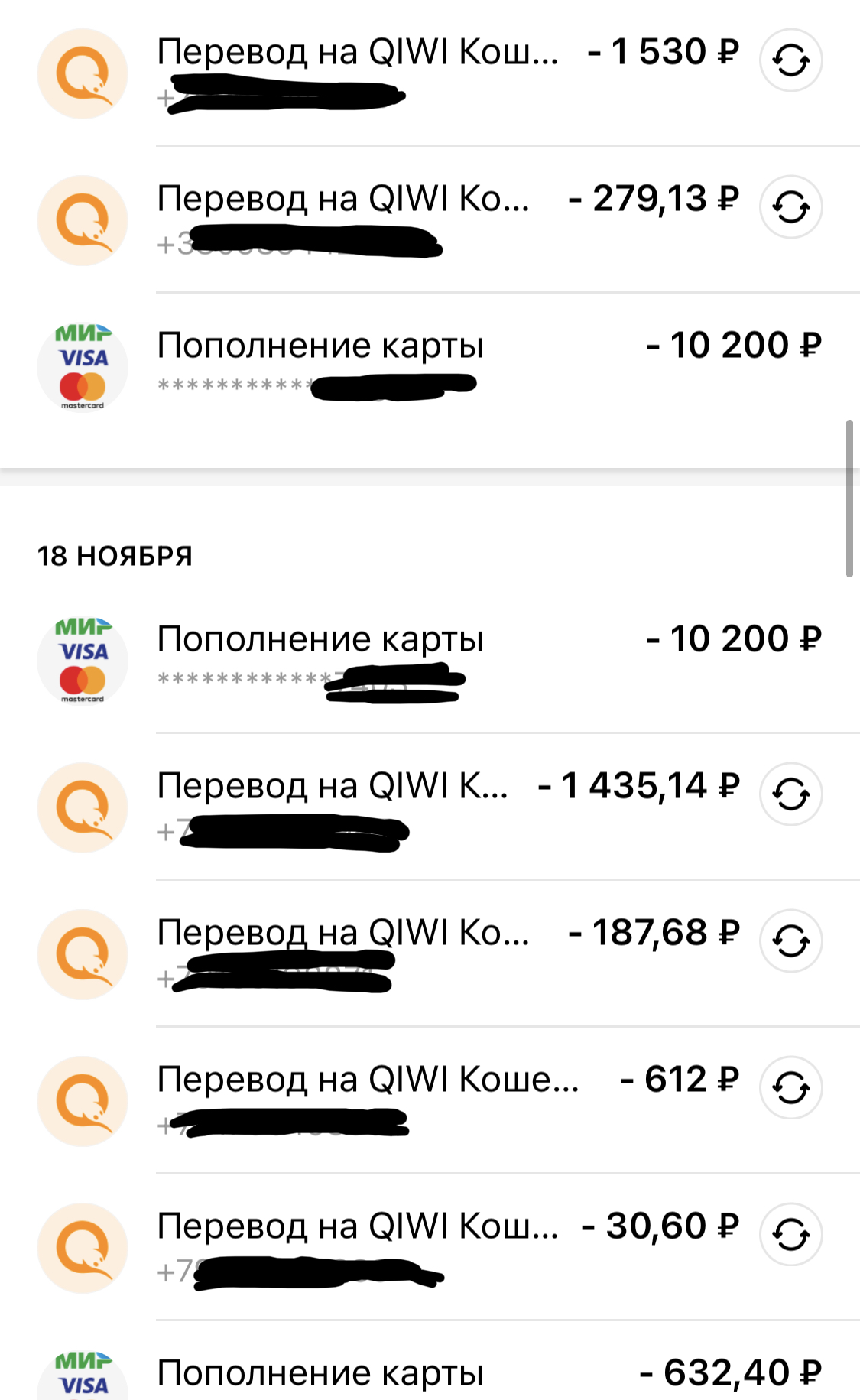
Task: Repeat the 279,13 ₽ QIWI transfer
Action: point(790,207)
